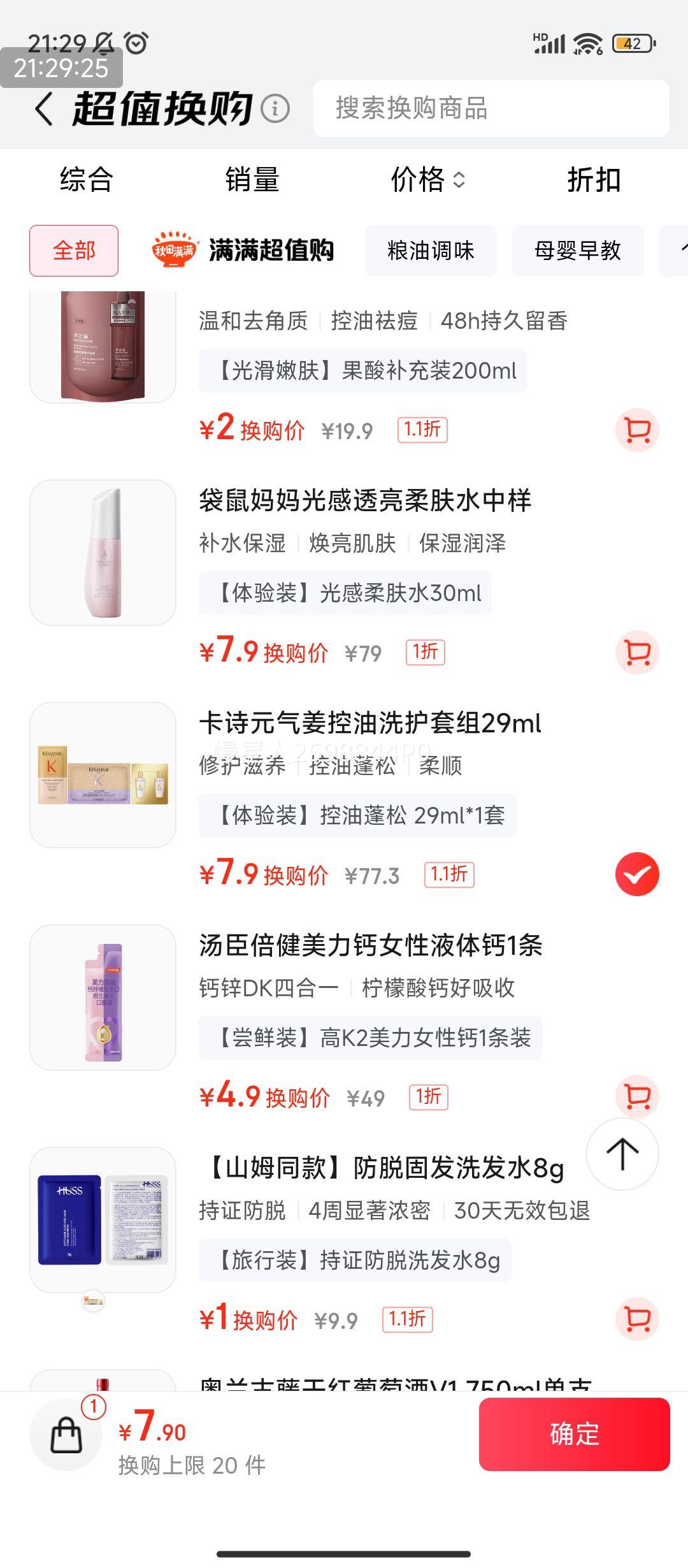Add 防脱固发洗发水 via its cart icon

point(636,1319)
